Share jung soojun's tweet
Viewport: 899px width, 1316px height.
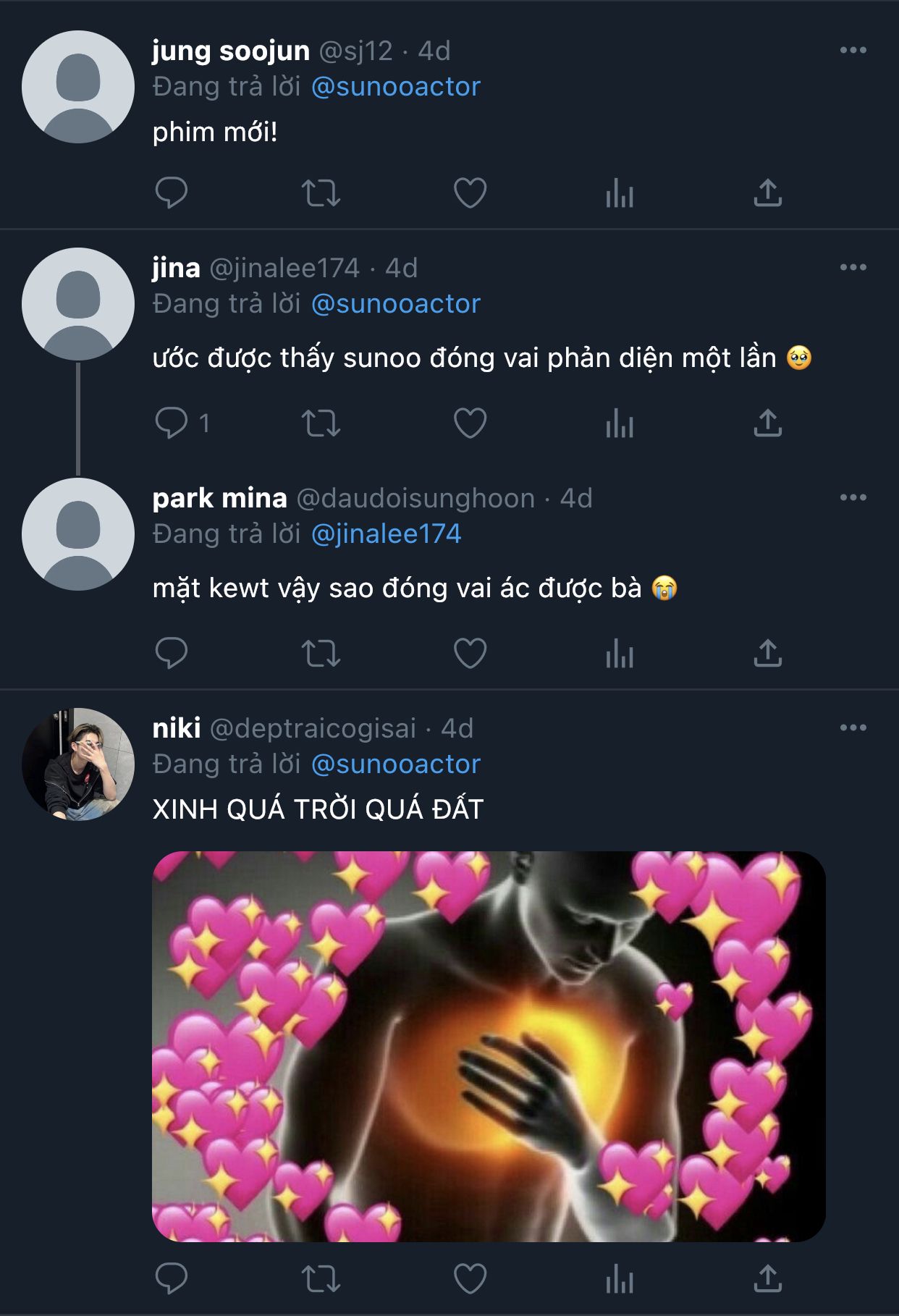click(x=767, y=193)
